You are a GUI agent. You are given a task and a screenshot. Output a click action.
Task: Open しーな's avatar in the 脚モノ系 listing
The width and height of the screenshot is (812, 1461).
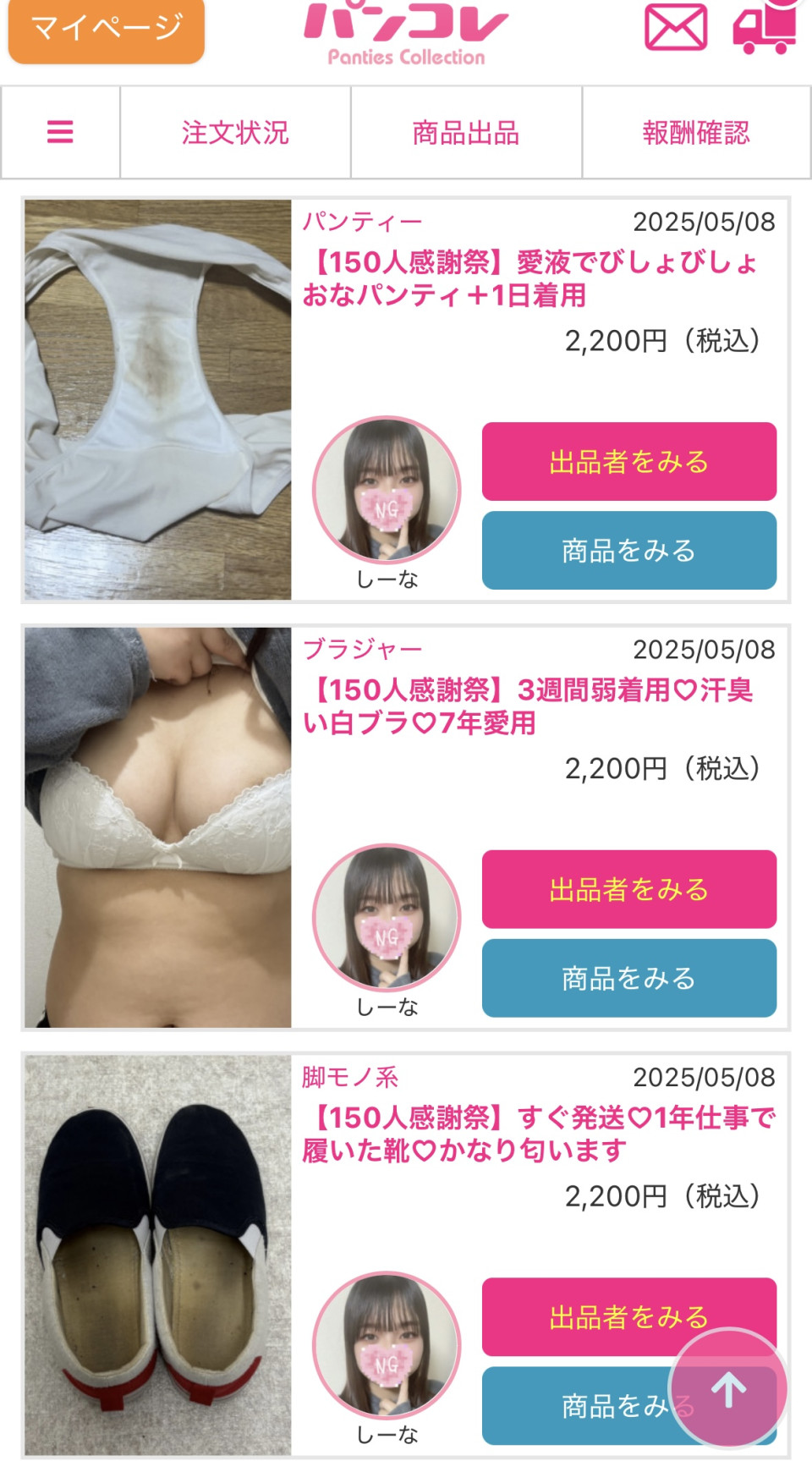(x=387, y=1345)
